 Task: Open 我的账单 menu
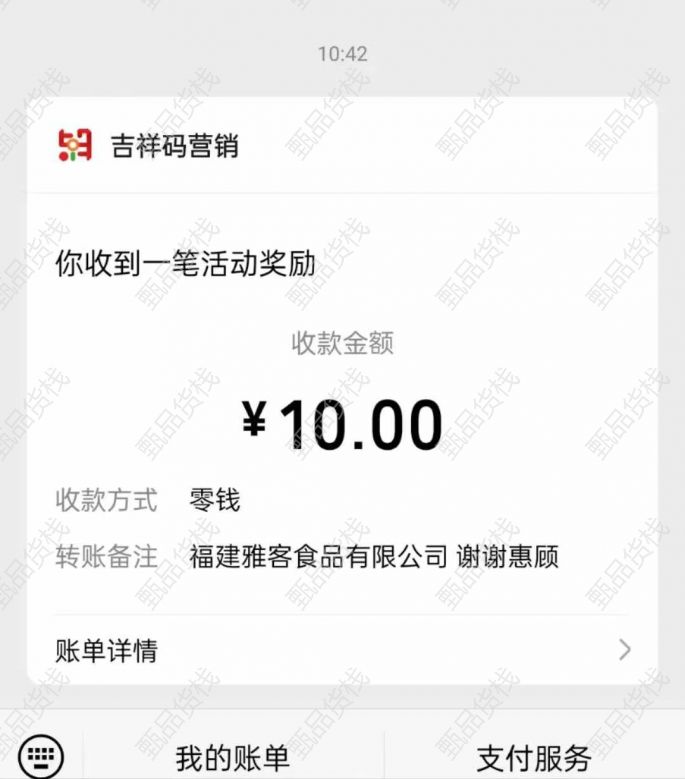(x=232, y=757)
